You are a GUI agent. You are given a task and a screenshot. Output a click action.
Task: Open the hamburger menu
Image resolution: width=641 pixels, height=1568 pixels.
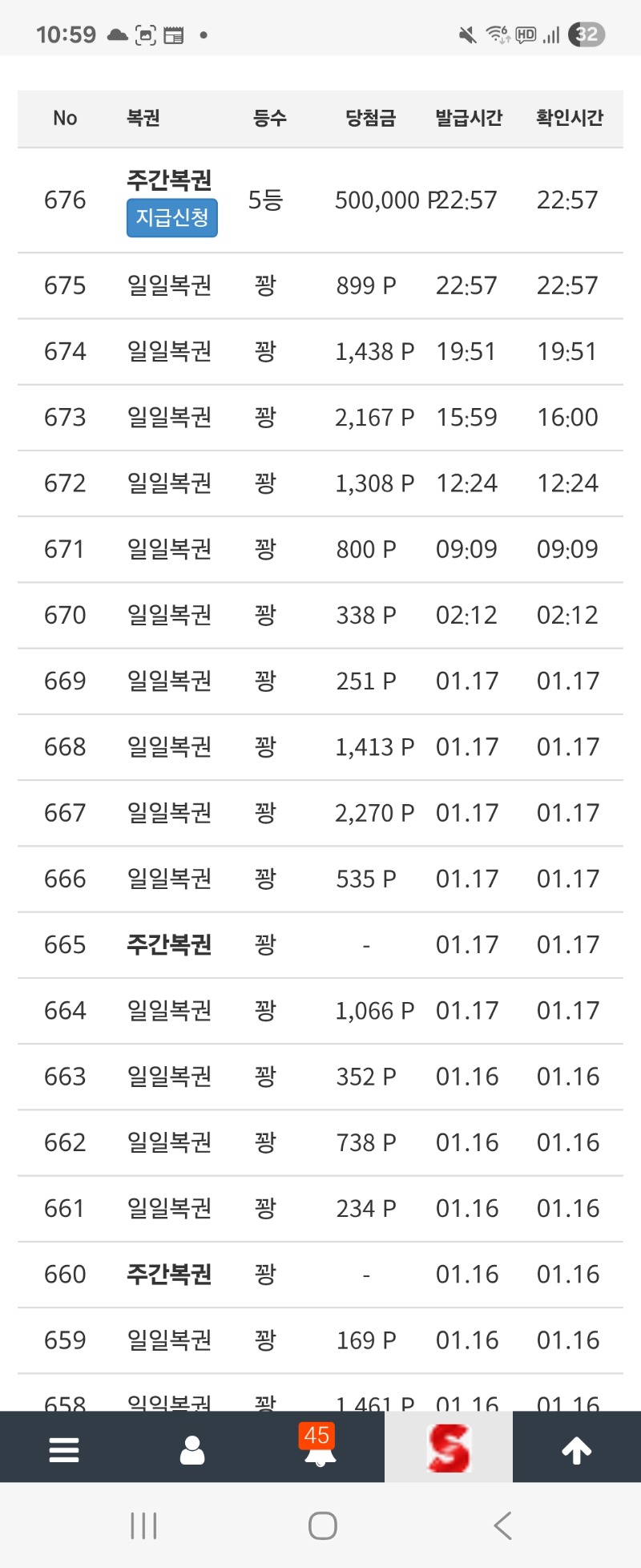64,1449
